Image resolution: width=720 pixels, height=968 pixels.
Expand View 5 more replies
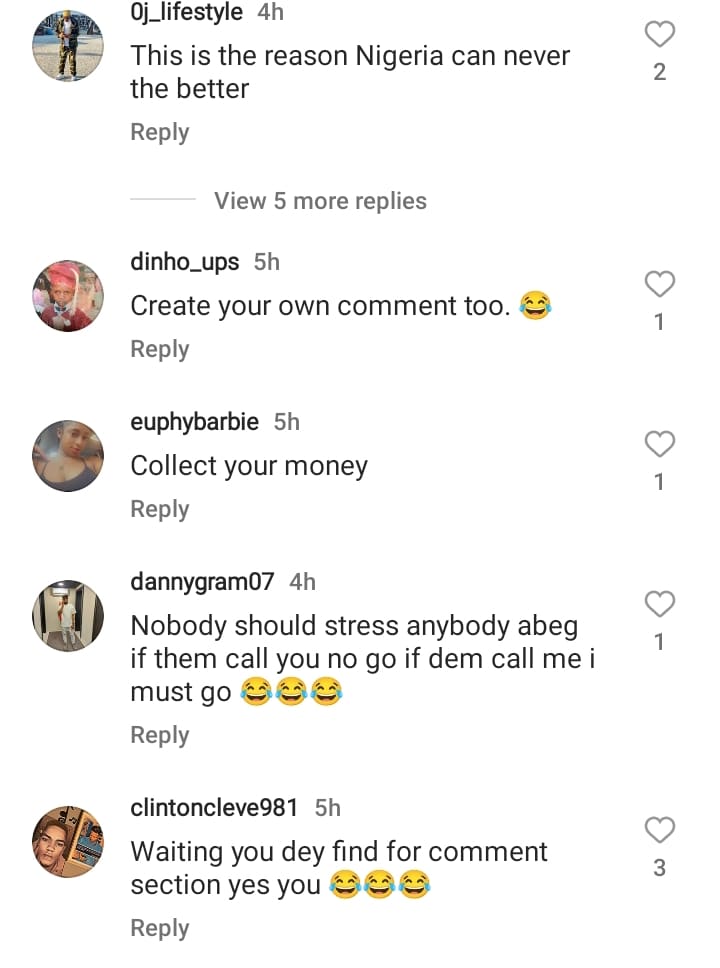[320, 201]
